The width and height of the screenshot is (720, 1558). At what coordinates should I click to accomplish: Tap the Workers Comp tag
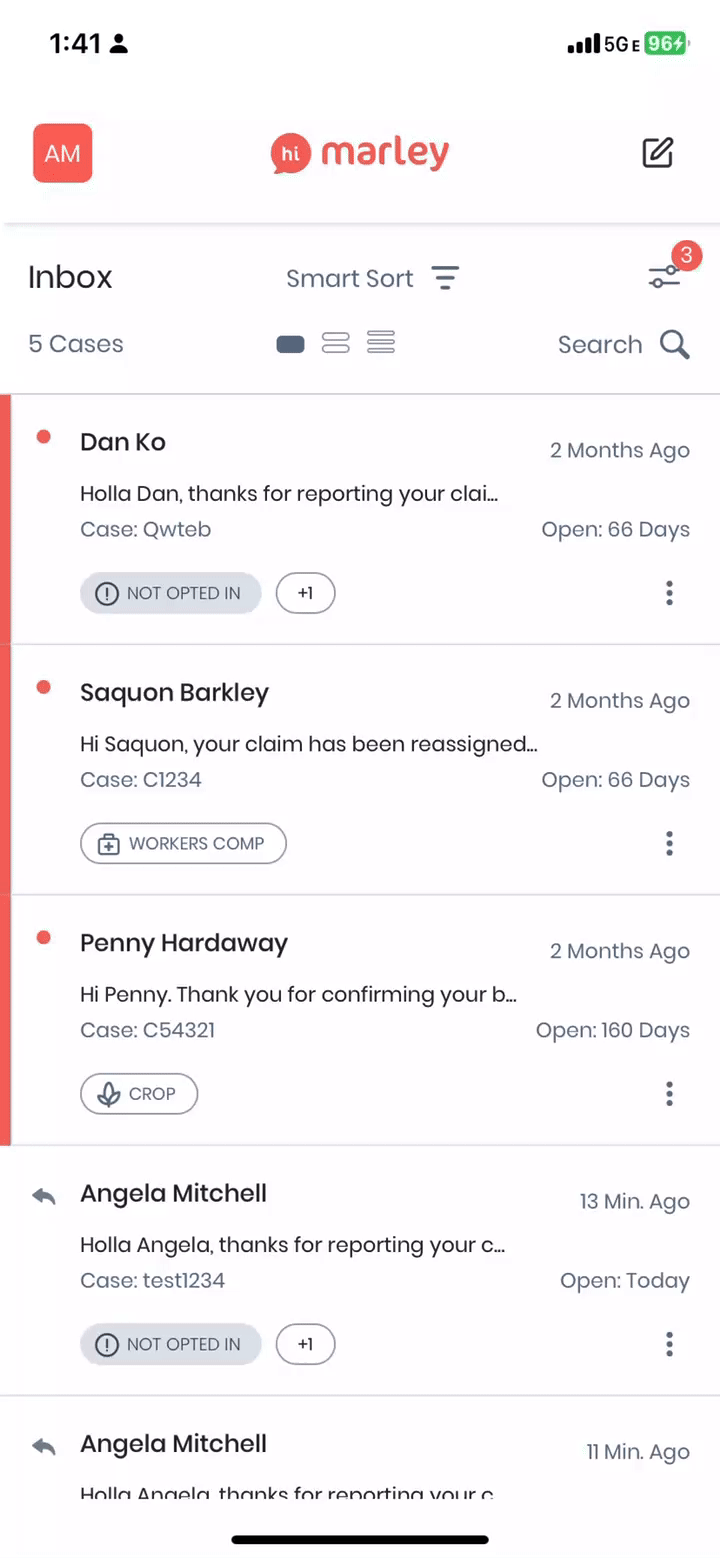point(183,843)
